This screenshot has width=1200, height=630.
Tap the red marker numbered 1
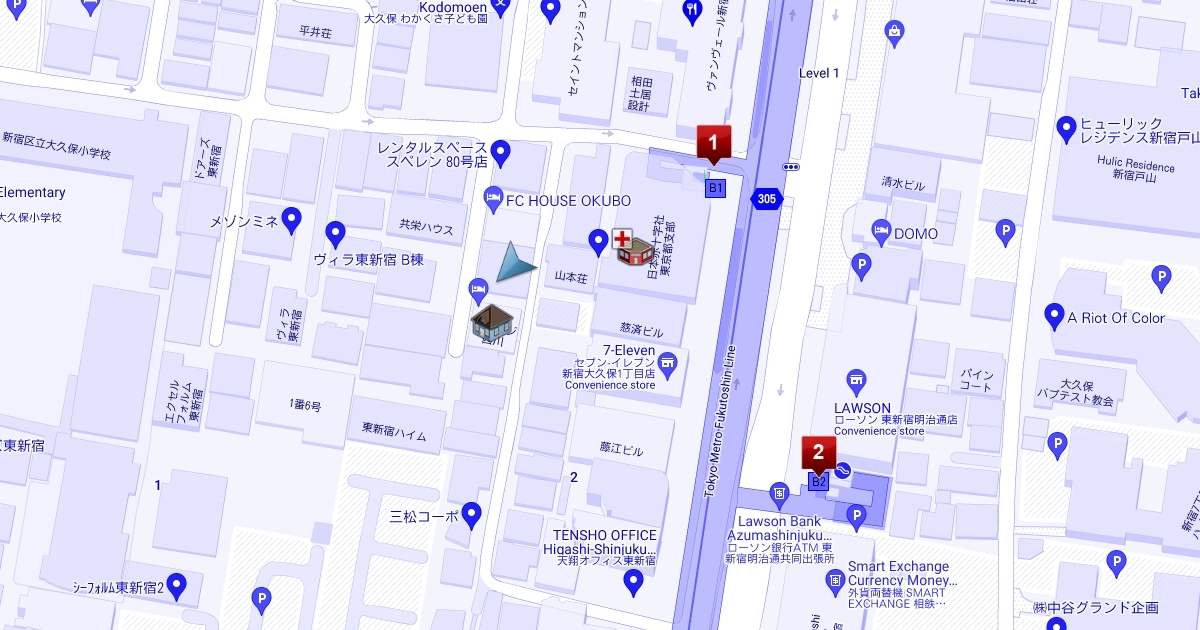point(713,142)
